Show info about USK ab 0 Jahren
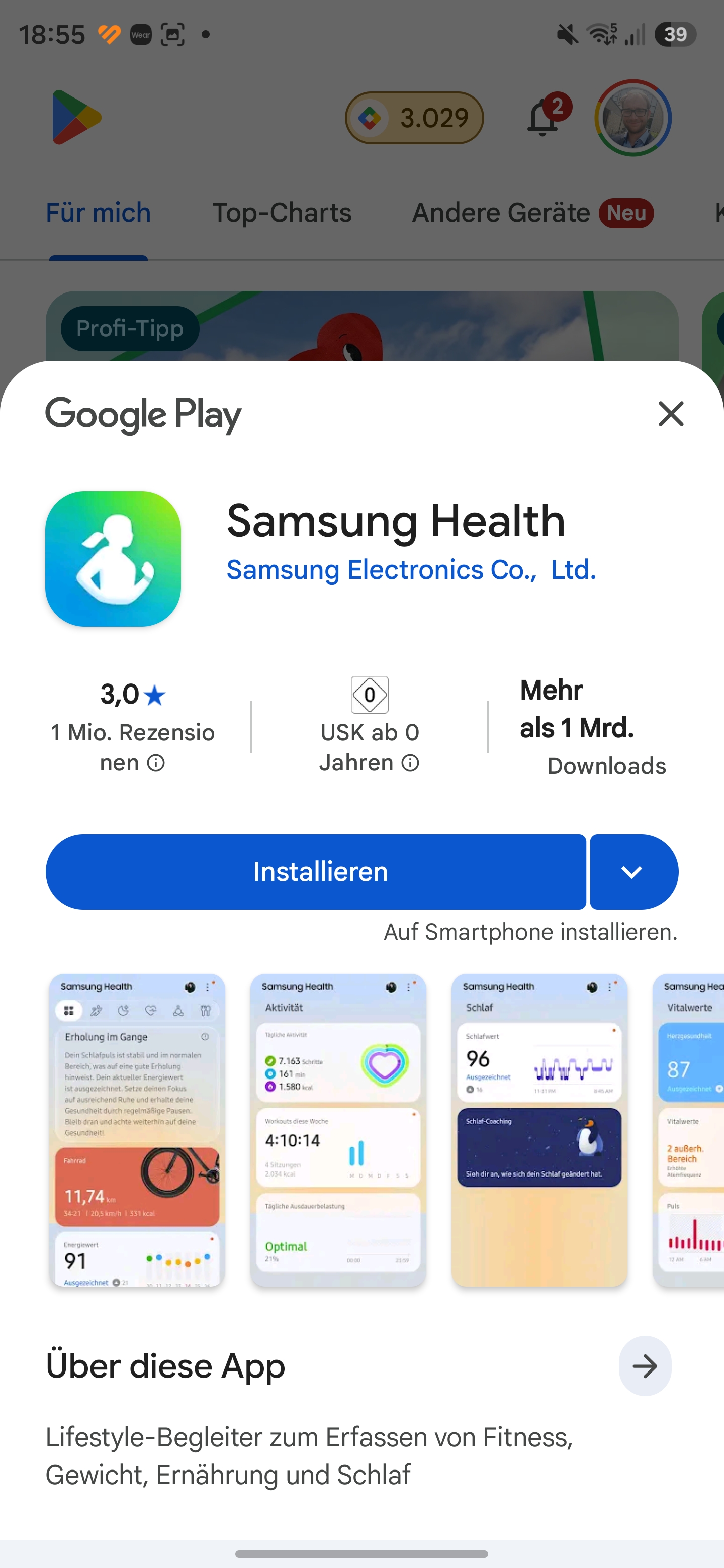The height and width of the screenshot is (1568, 724). [410, 763]
